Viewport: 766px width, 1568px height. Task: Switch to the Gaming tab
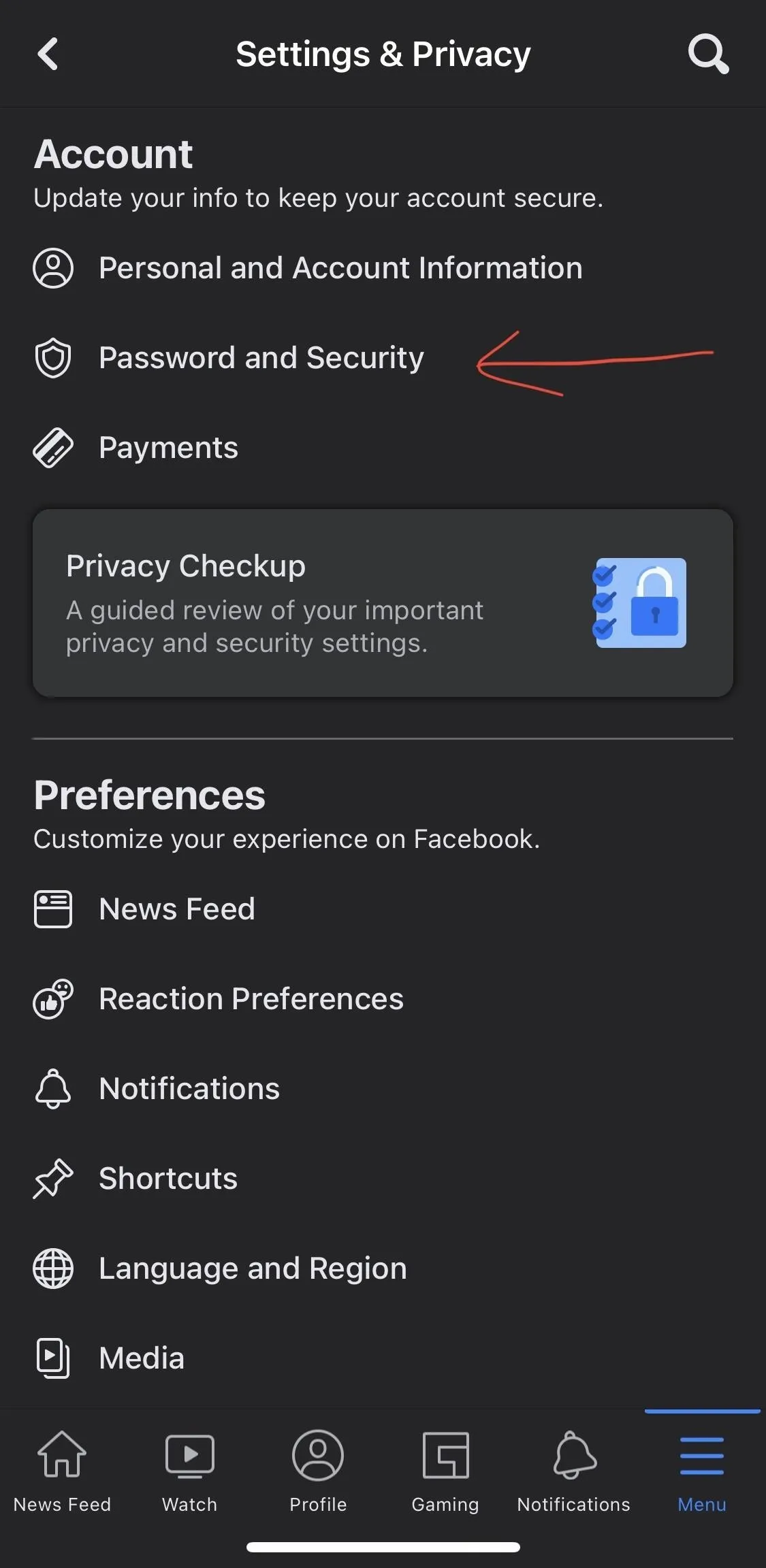pyautogui.click(x=445, y=1471)
